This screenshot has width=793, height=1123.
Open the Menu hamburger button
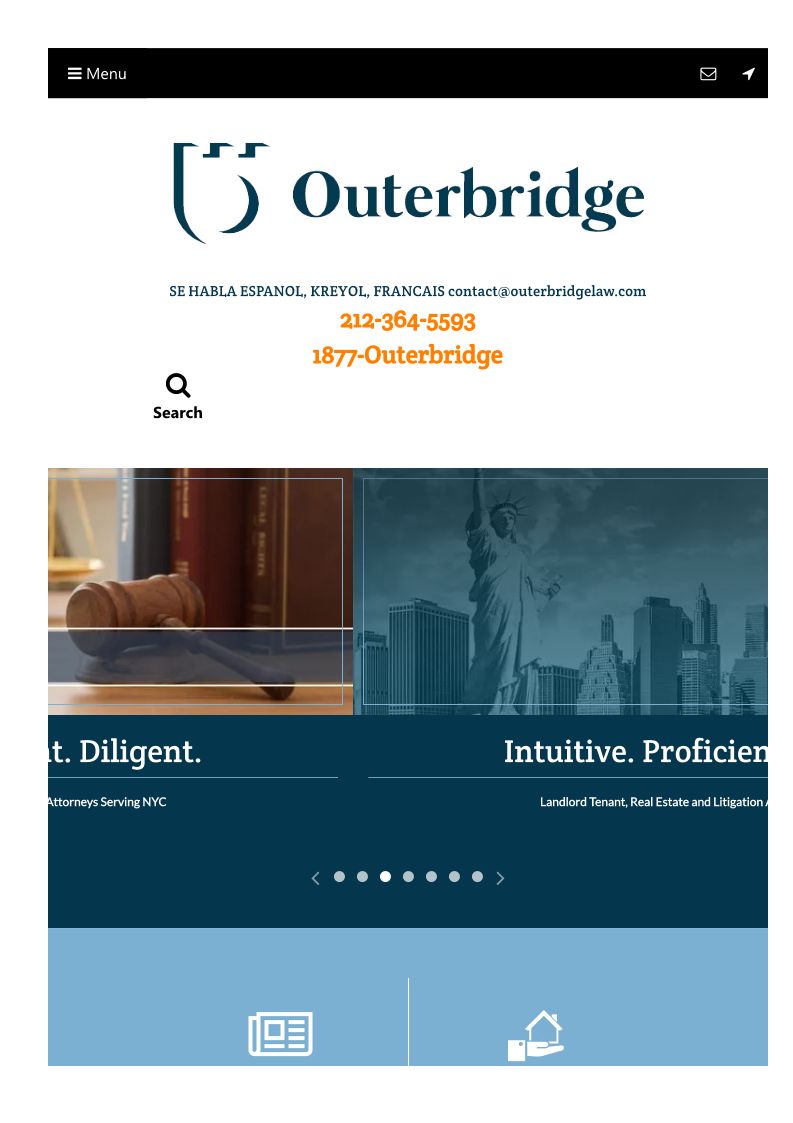[97, 74]
